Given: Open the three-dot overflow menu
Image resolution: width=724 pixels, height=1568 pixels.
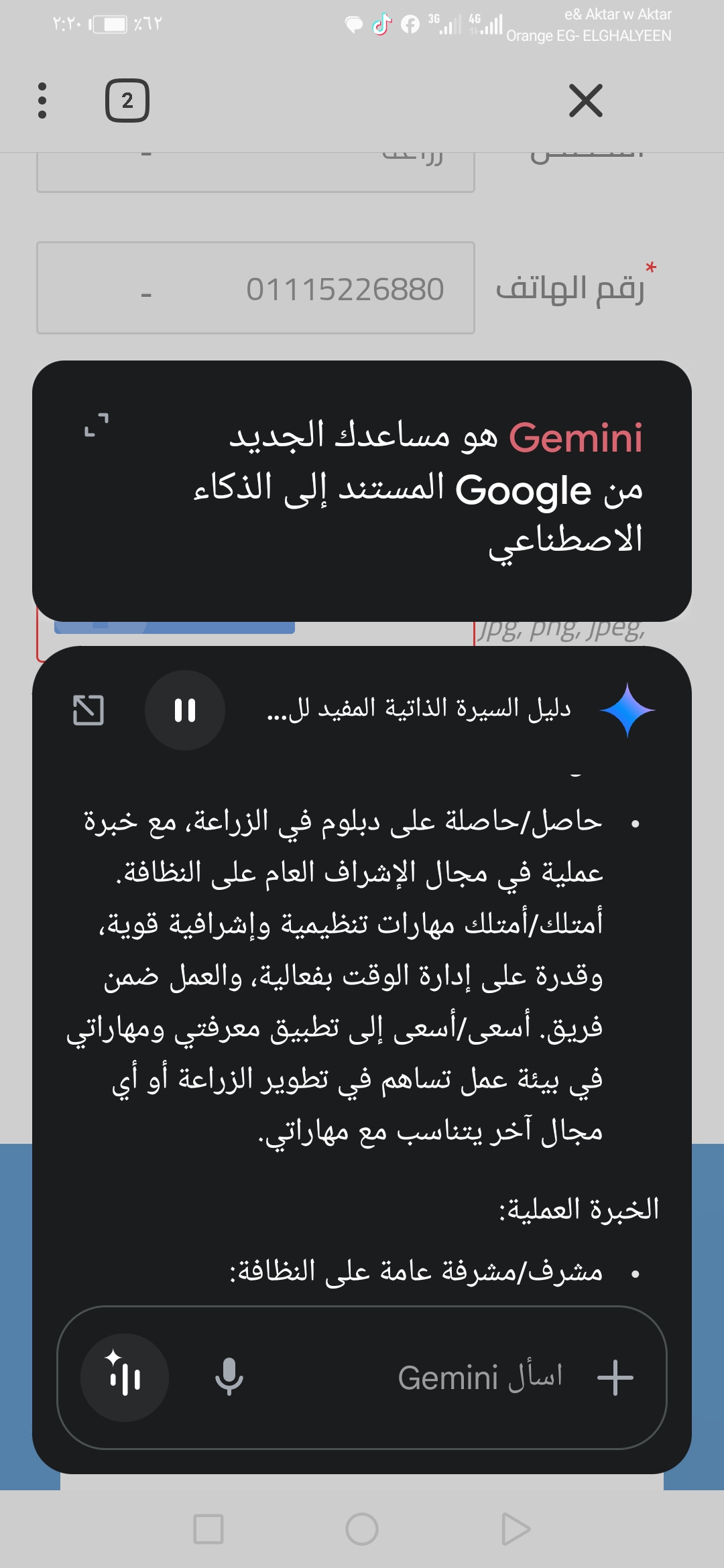Looking at the screenshot, I should [x=42, y=101].
